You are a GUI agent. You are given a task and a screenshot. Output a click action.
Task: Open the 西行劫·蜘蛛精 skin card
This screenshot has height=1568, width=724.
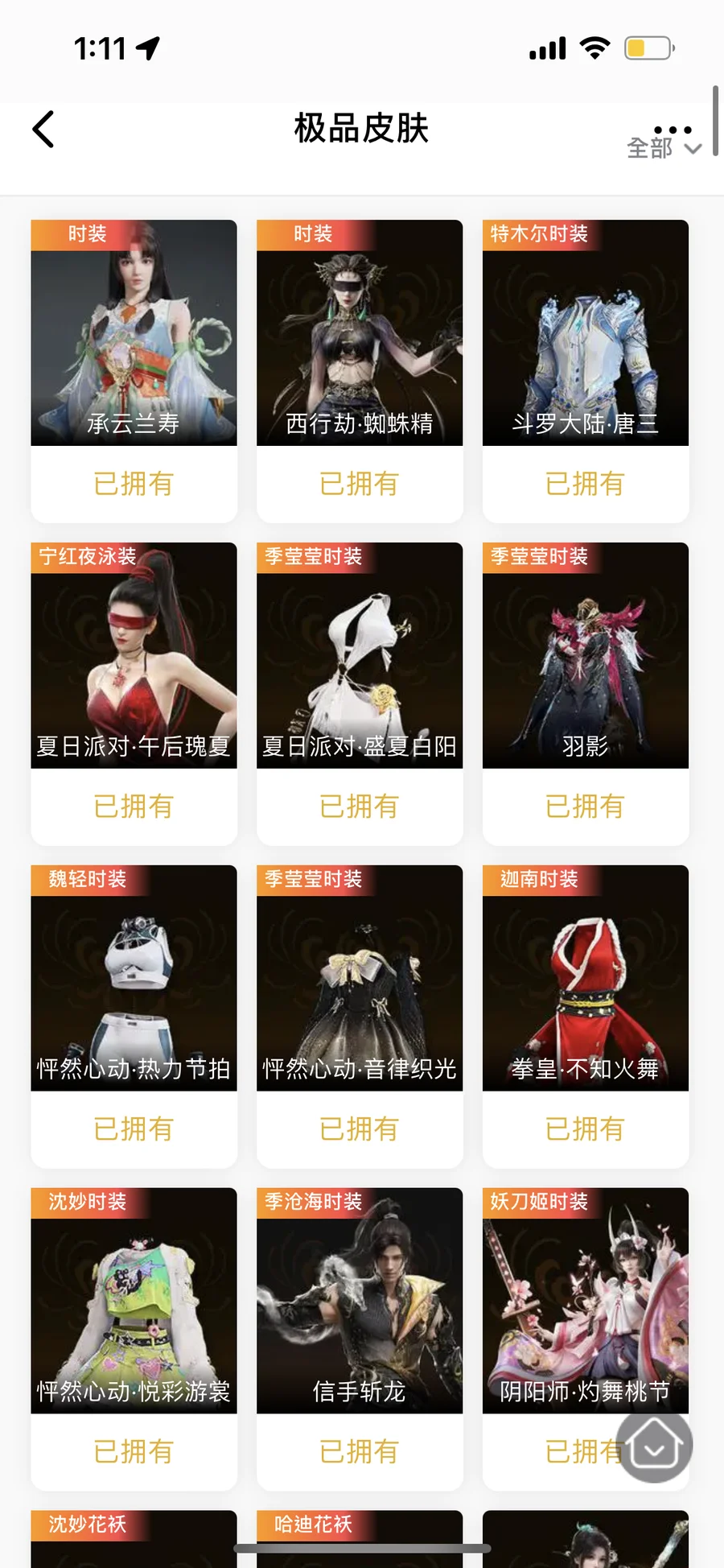(x=360, y=371)
